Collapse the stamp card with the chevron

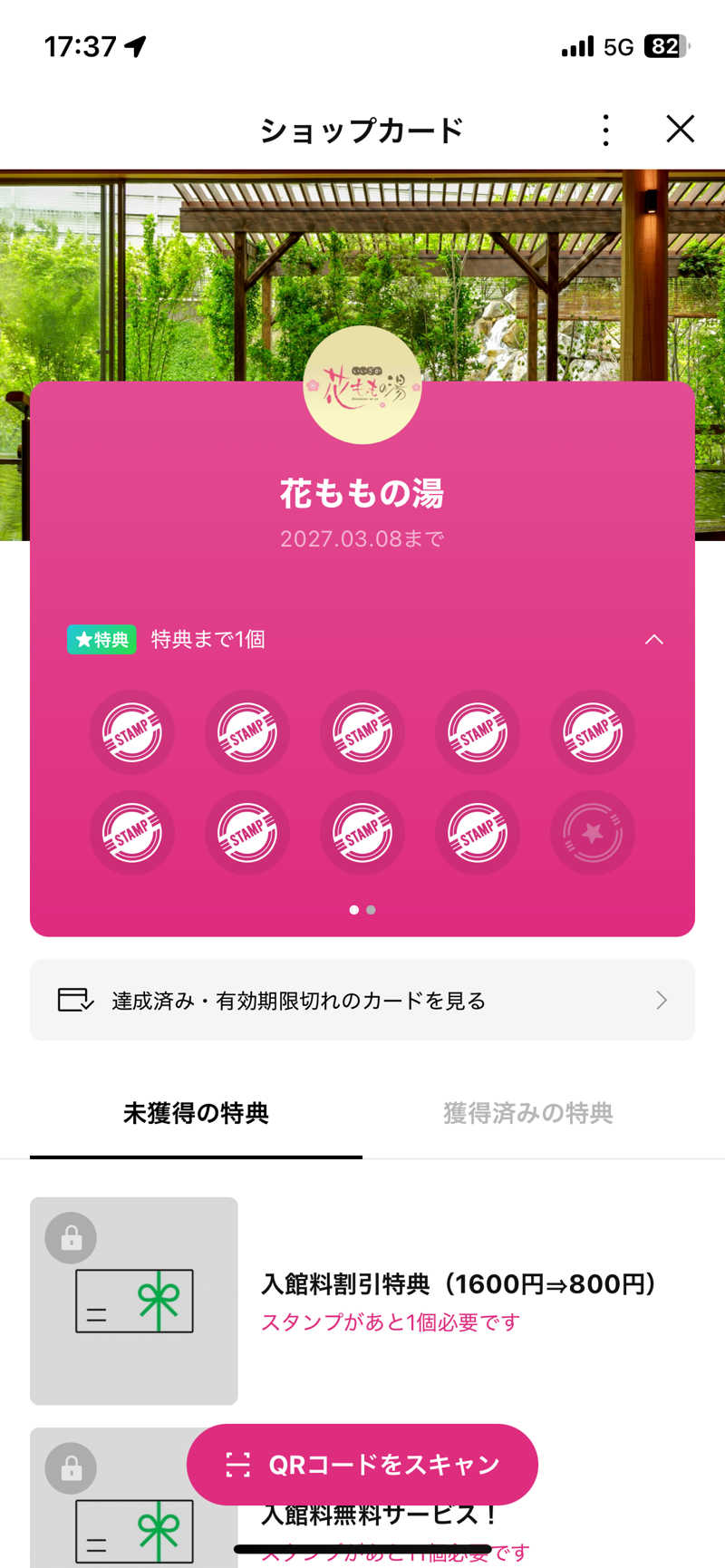pos(655,640)
